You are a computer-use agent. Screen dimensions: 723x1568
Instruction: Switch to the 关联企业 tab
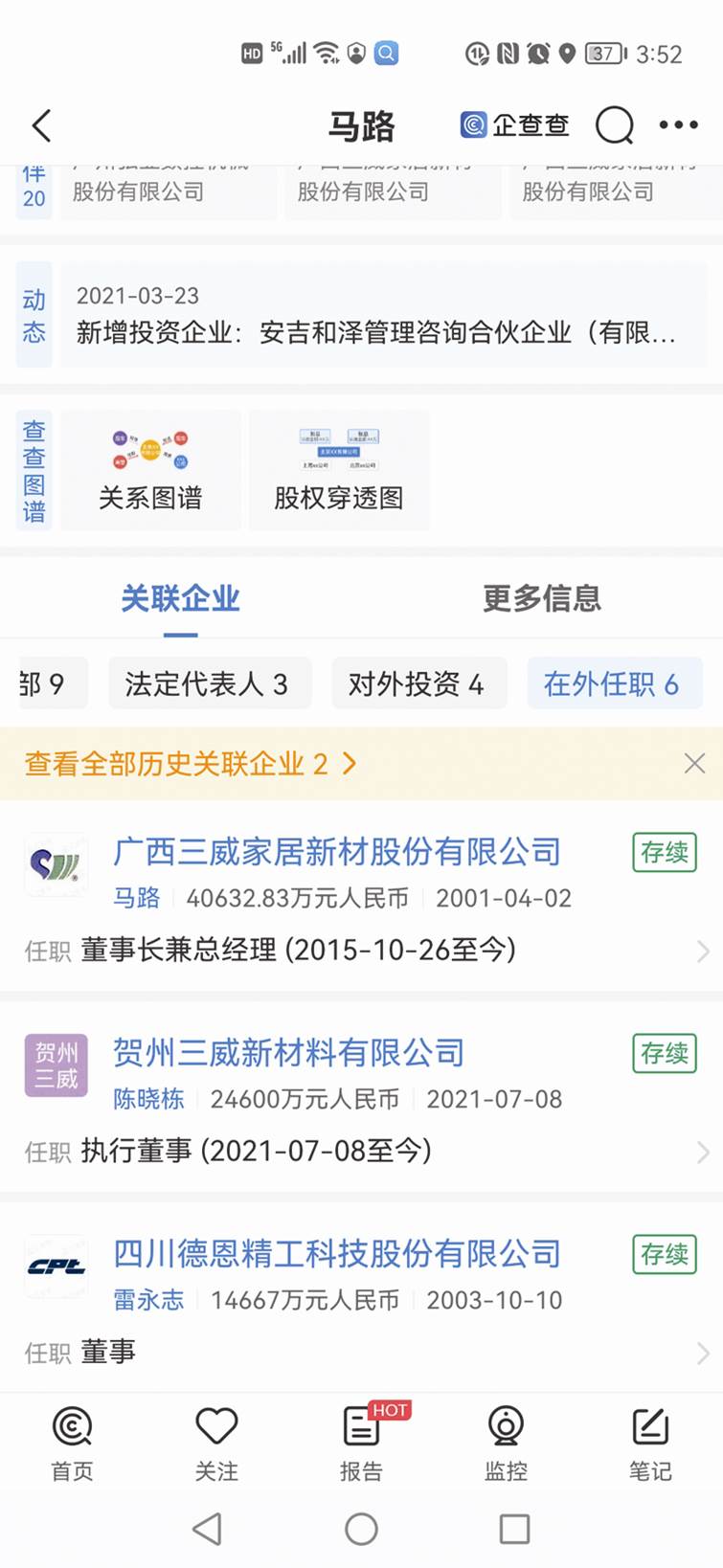[x=180, y=599]
